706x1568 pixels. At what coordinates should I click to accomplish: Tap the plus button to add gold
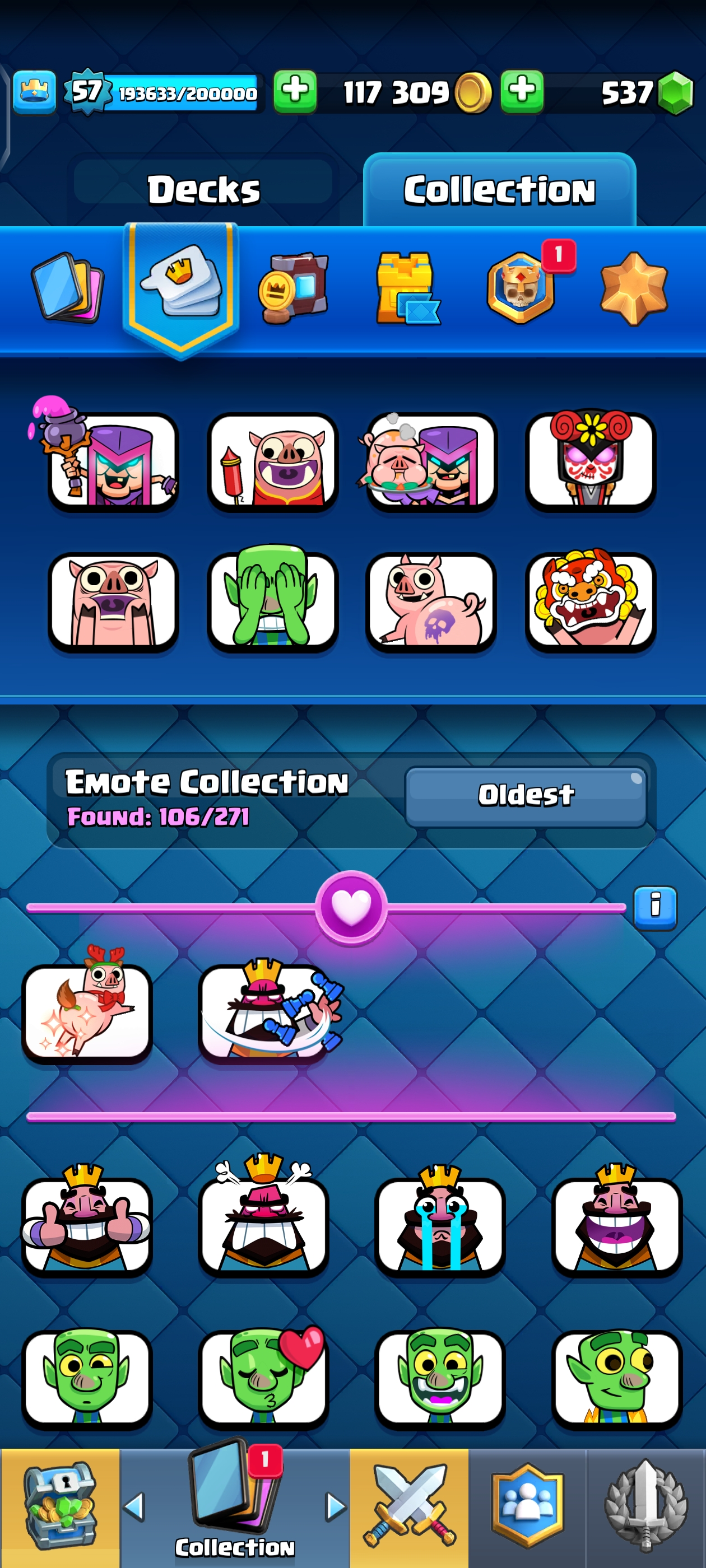click(295, 92)
